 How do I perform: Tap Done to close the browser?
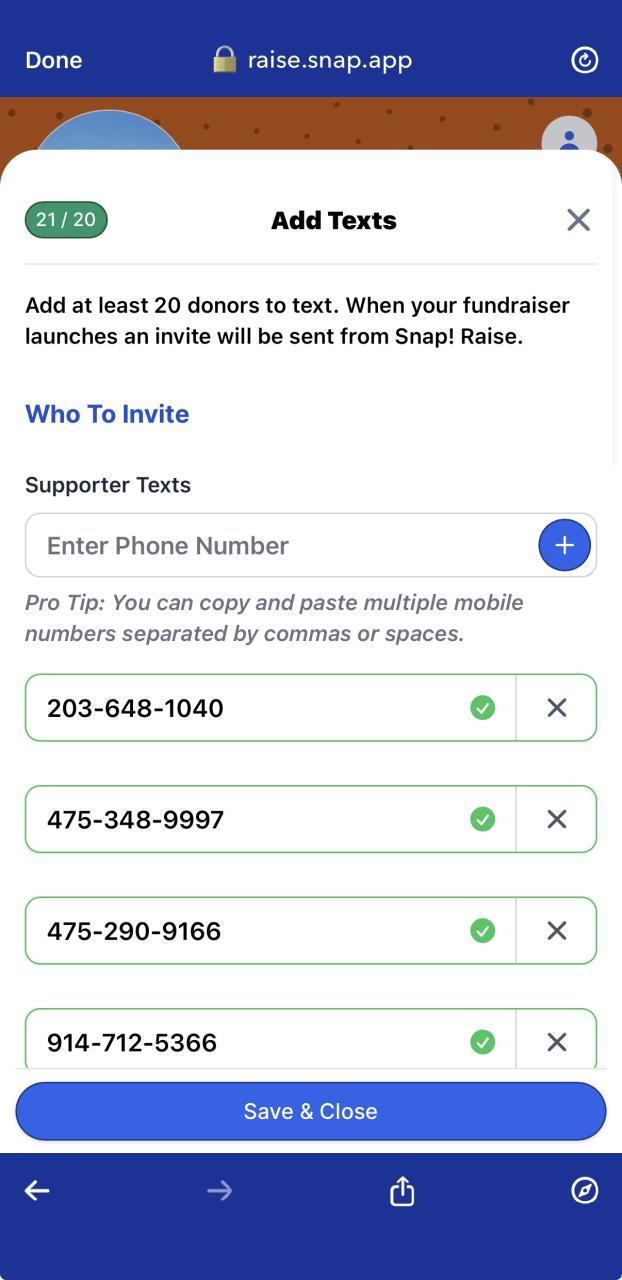point(54,60)
